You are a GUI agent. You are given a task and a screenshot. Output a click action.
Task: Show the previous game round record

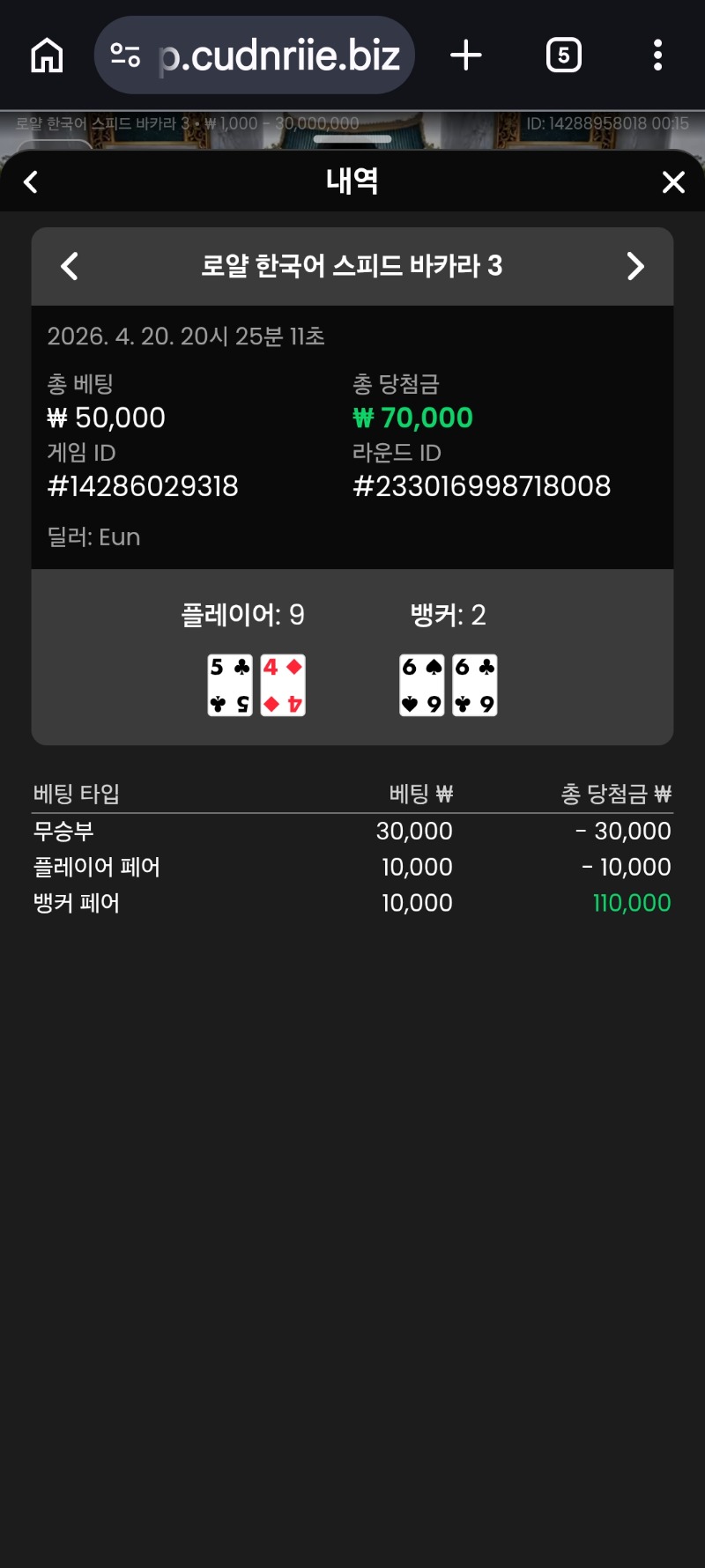70,266
